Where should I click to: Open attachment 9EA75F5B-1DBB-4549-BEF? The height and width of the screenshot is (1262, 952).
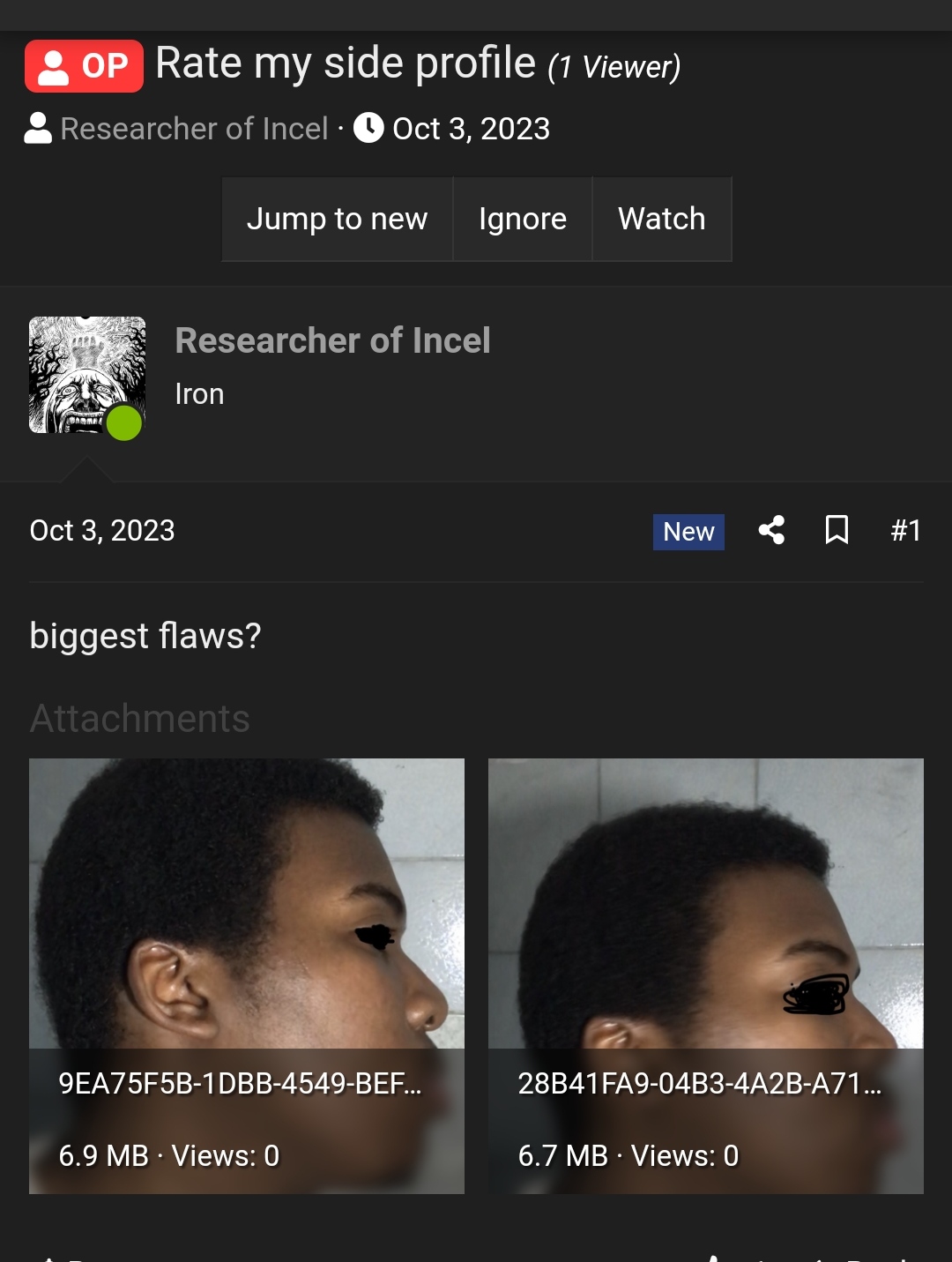(247, 975)
